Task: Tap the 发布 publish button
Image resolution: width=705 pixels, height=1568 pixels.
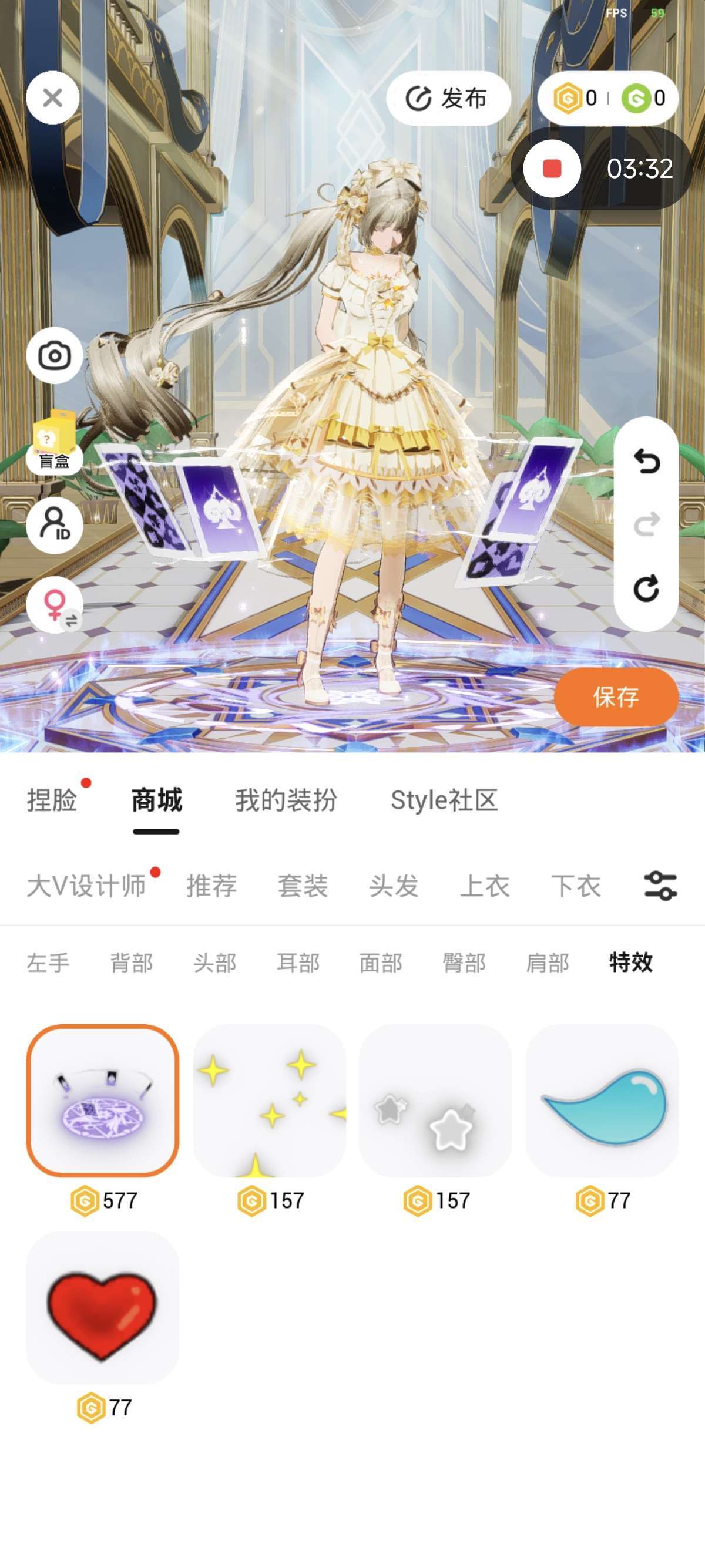Action: tap(448, 99)
